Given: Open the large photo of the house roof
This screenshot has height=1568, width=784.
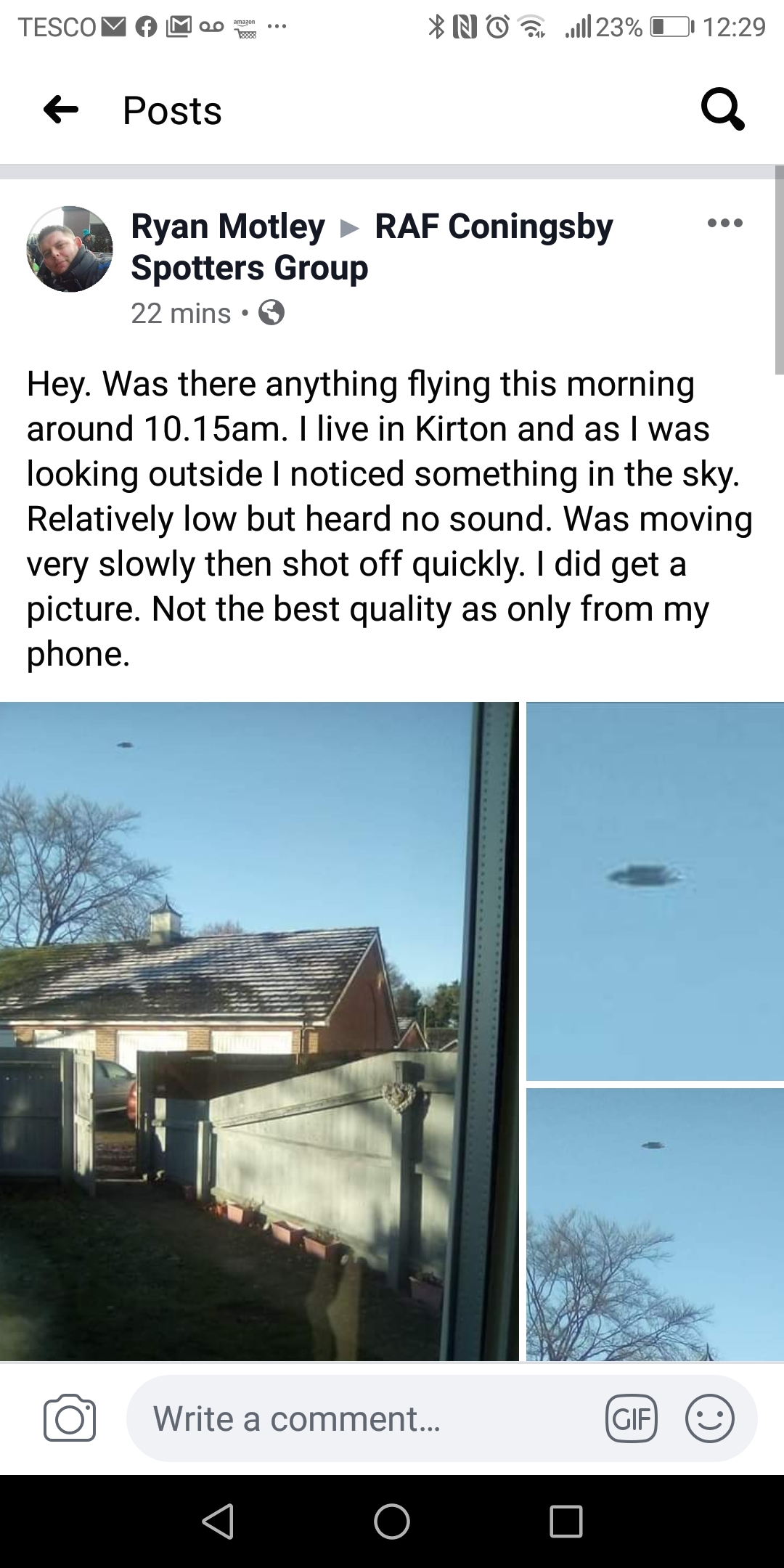Looking at the screenshot, I should click(x=259, y=1031).
